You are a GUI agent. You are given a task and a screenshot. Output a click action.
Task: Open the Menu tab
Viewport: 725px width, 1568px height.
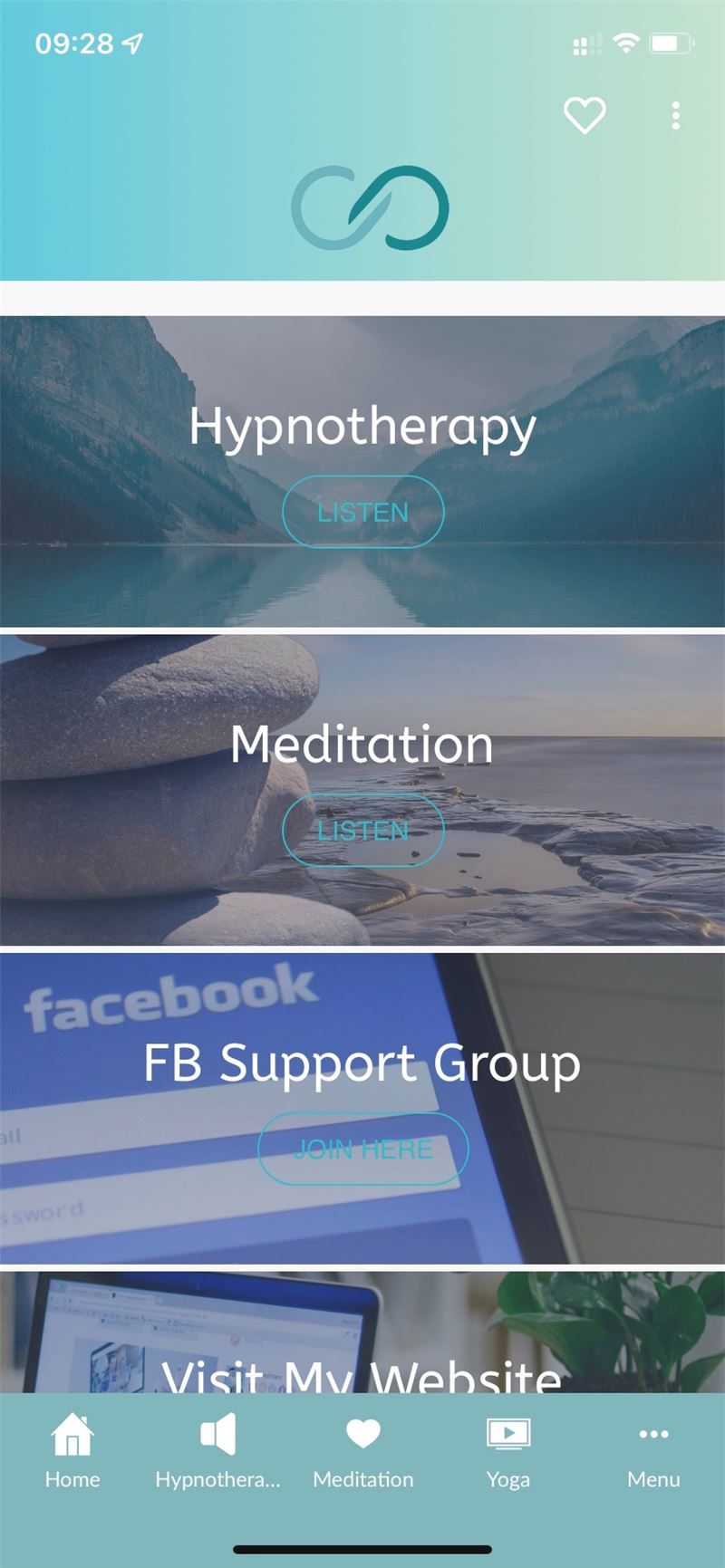[653, 1451]
